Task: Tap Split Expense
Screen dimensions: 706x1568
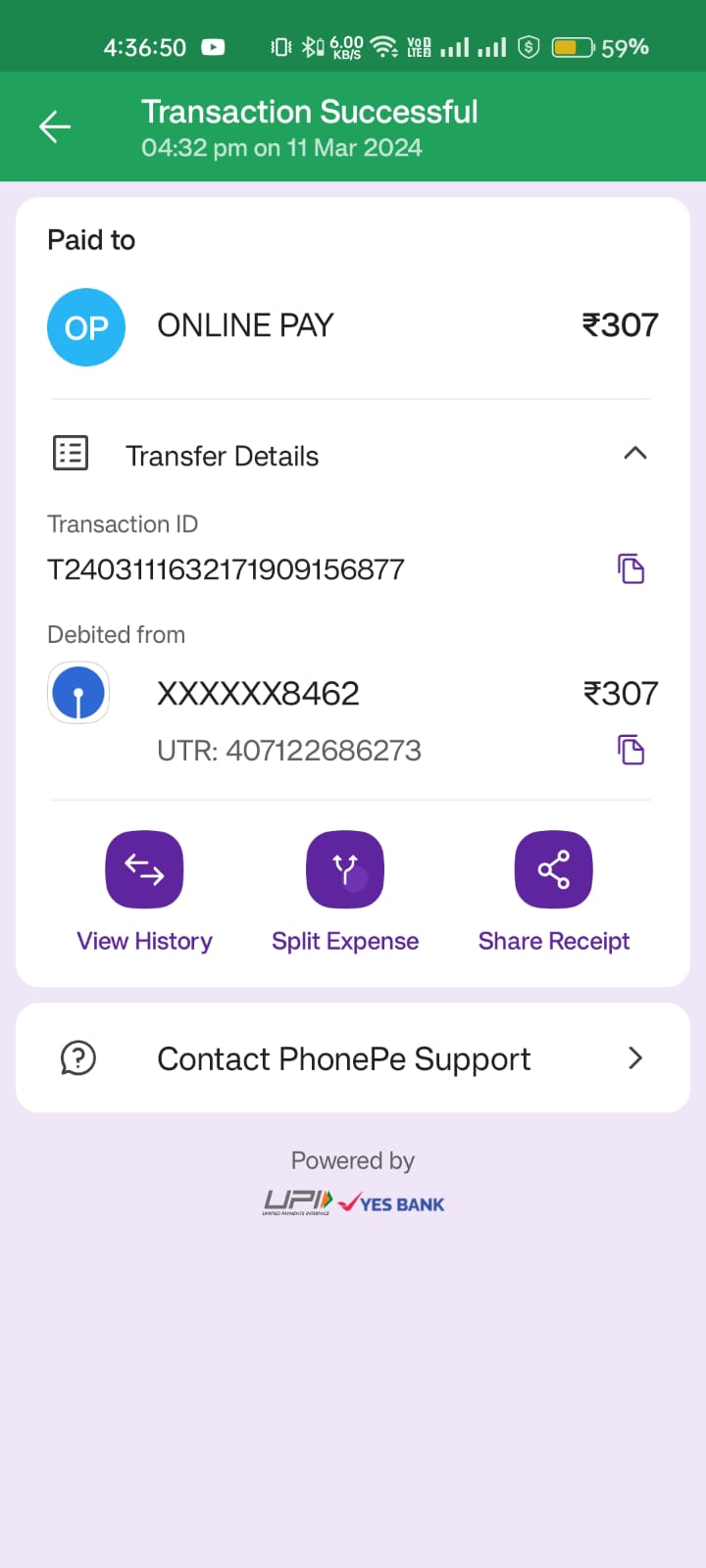Action: [345, 870]
